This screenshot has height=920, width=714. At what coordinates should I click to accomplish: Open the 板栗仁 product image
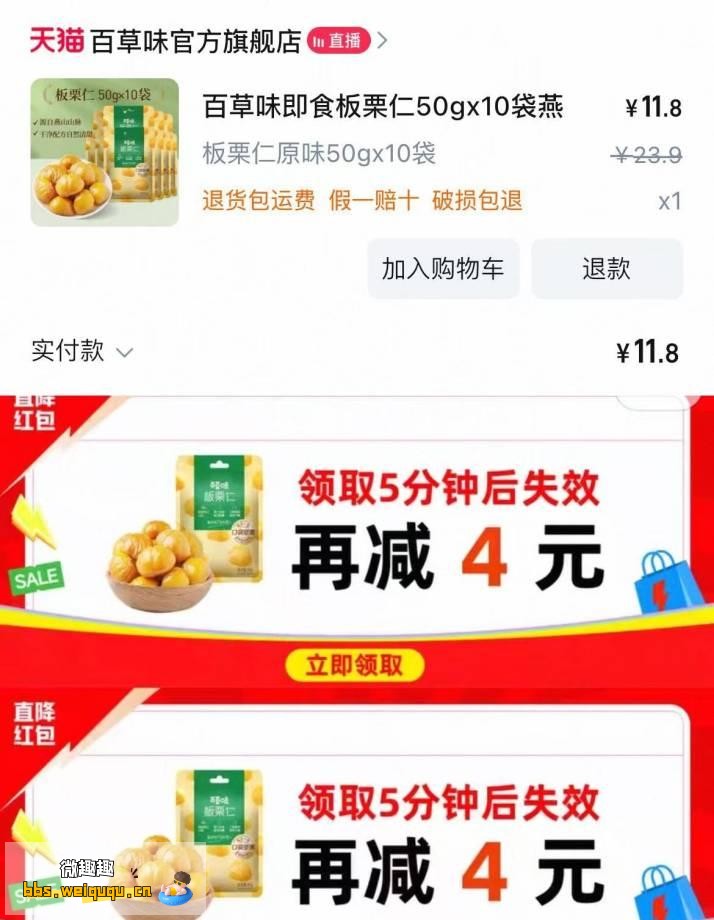[105, 152]
